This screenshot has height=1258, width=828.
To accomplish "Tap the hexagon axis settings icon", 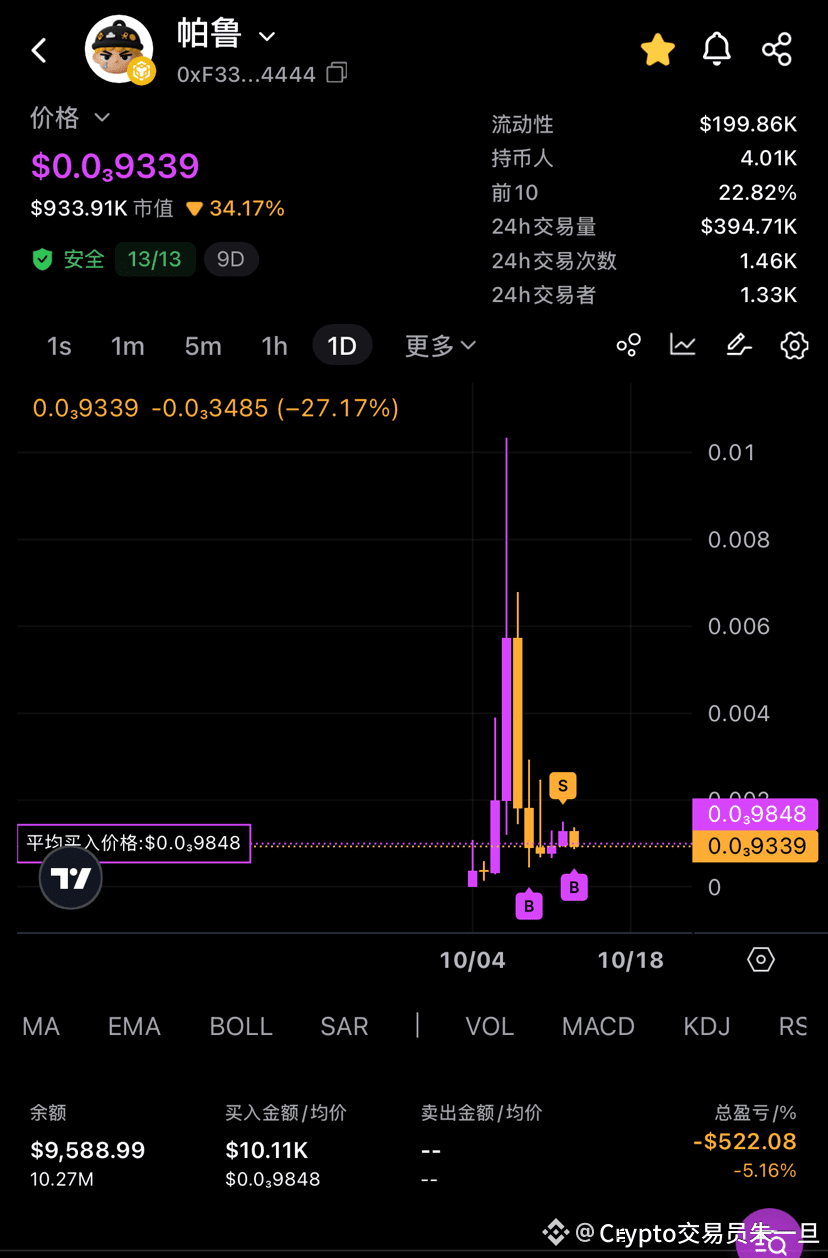I will (x=761, y=960).
